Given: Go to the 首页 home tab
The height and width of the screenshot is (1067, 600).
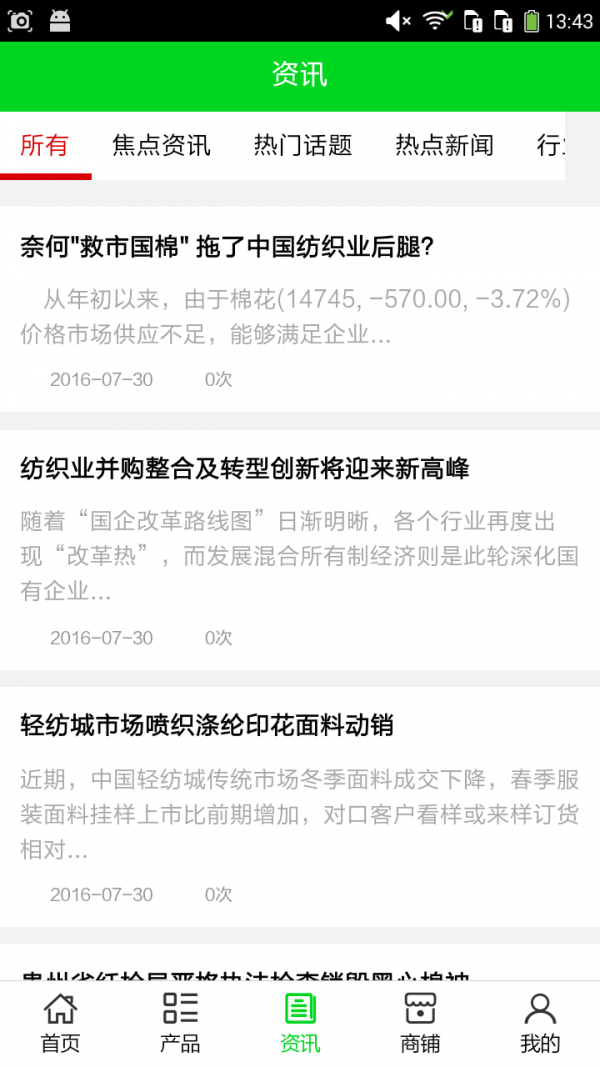Looking at the screenshot, I should [60, 1023].
